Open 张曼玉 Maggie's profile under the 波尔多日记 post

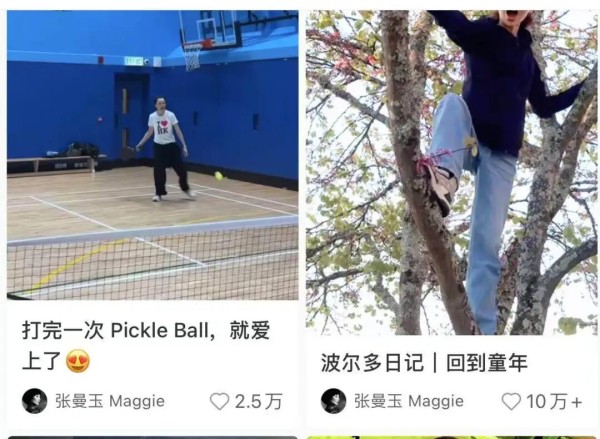(334, 401)
